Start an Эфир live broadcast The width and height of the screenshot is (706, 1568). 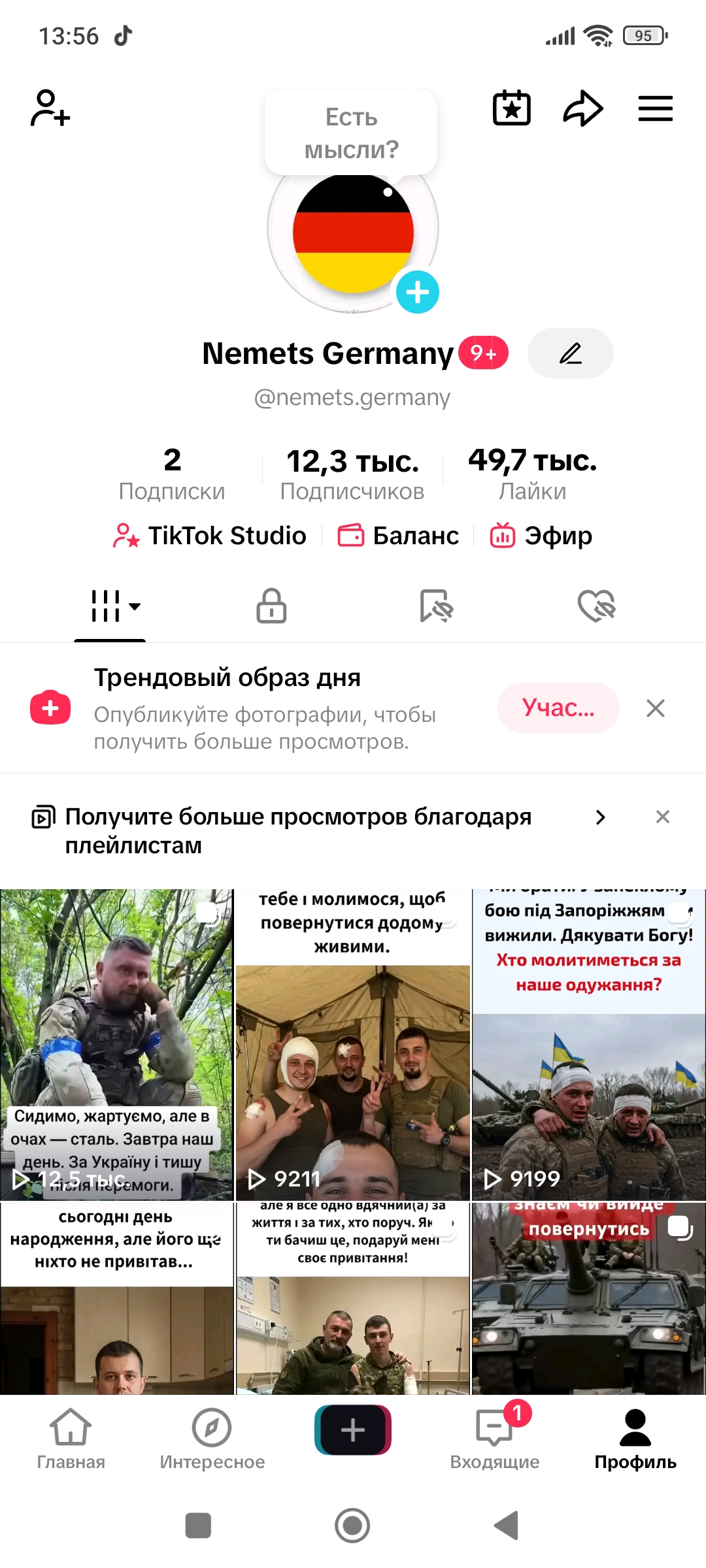pyautogui.click(x=541, y=536)
